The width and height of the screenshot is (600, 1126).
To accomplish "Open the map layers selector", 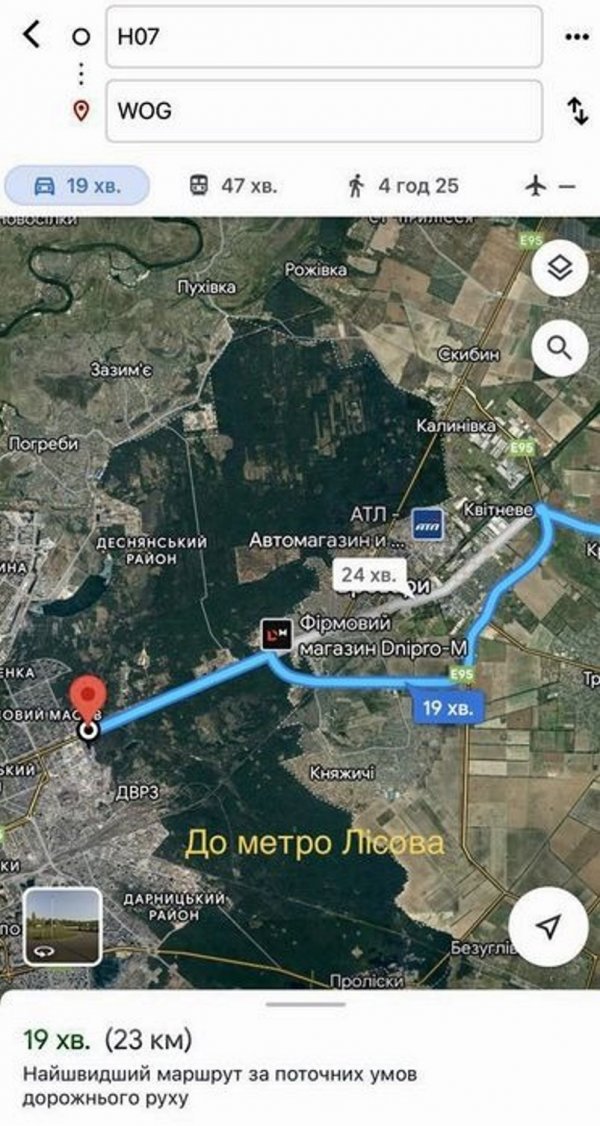I will [x=559, y=267].
